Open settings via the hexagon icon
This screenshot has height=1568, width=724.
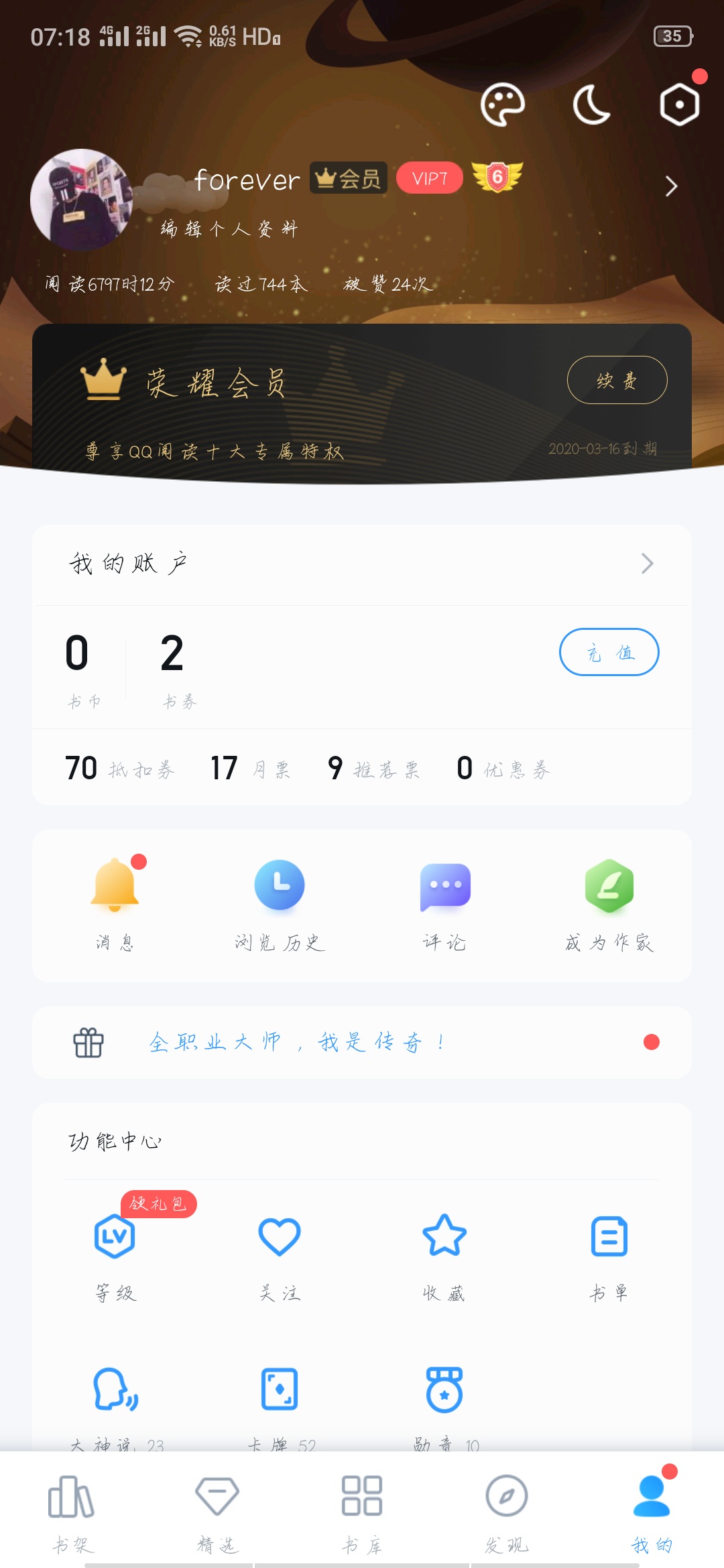pyautogui.click(x=679, y=105)
